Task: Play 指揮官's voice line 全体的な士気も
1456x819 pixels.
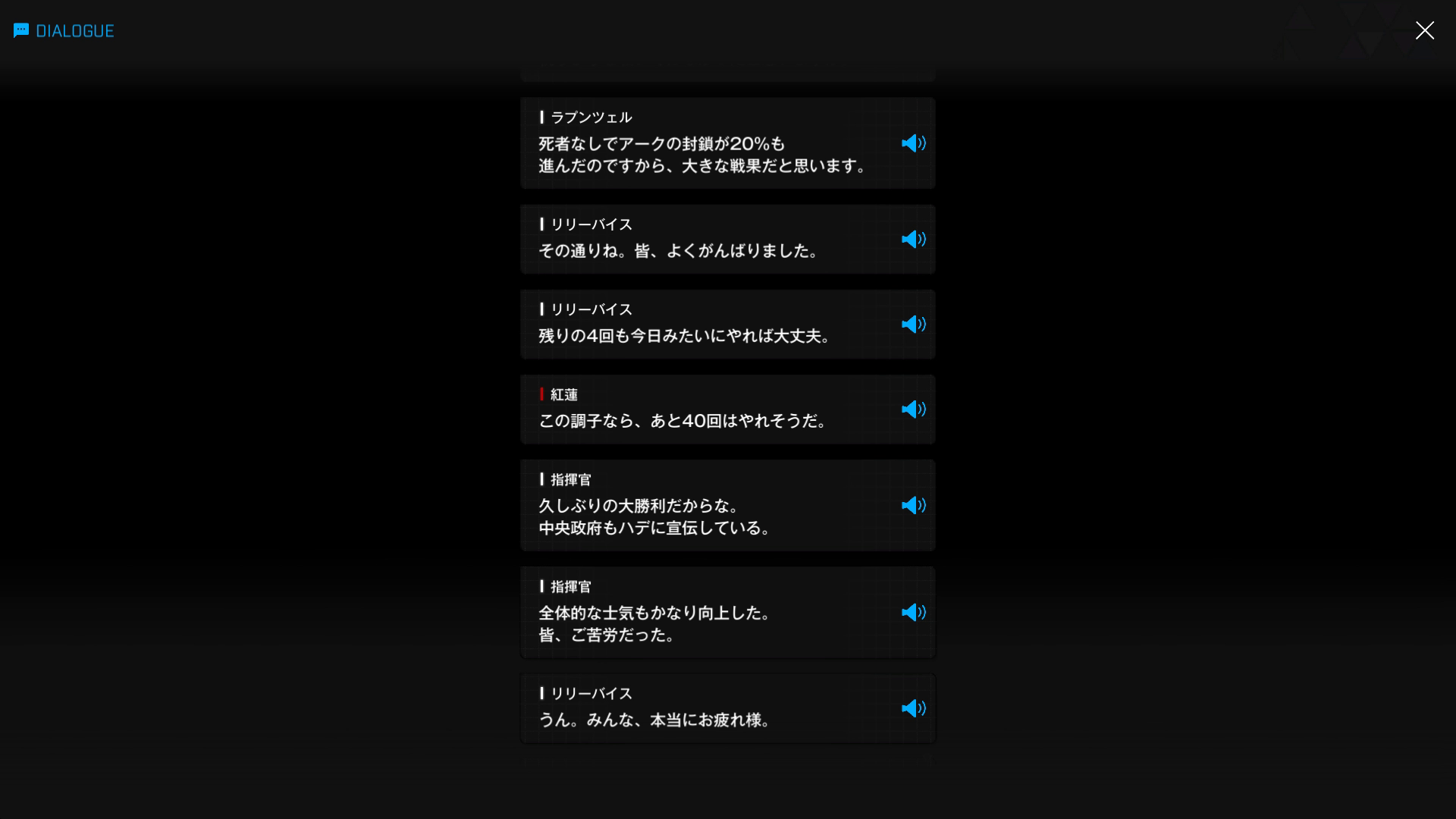Action: [913, 613]
